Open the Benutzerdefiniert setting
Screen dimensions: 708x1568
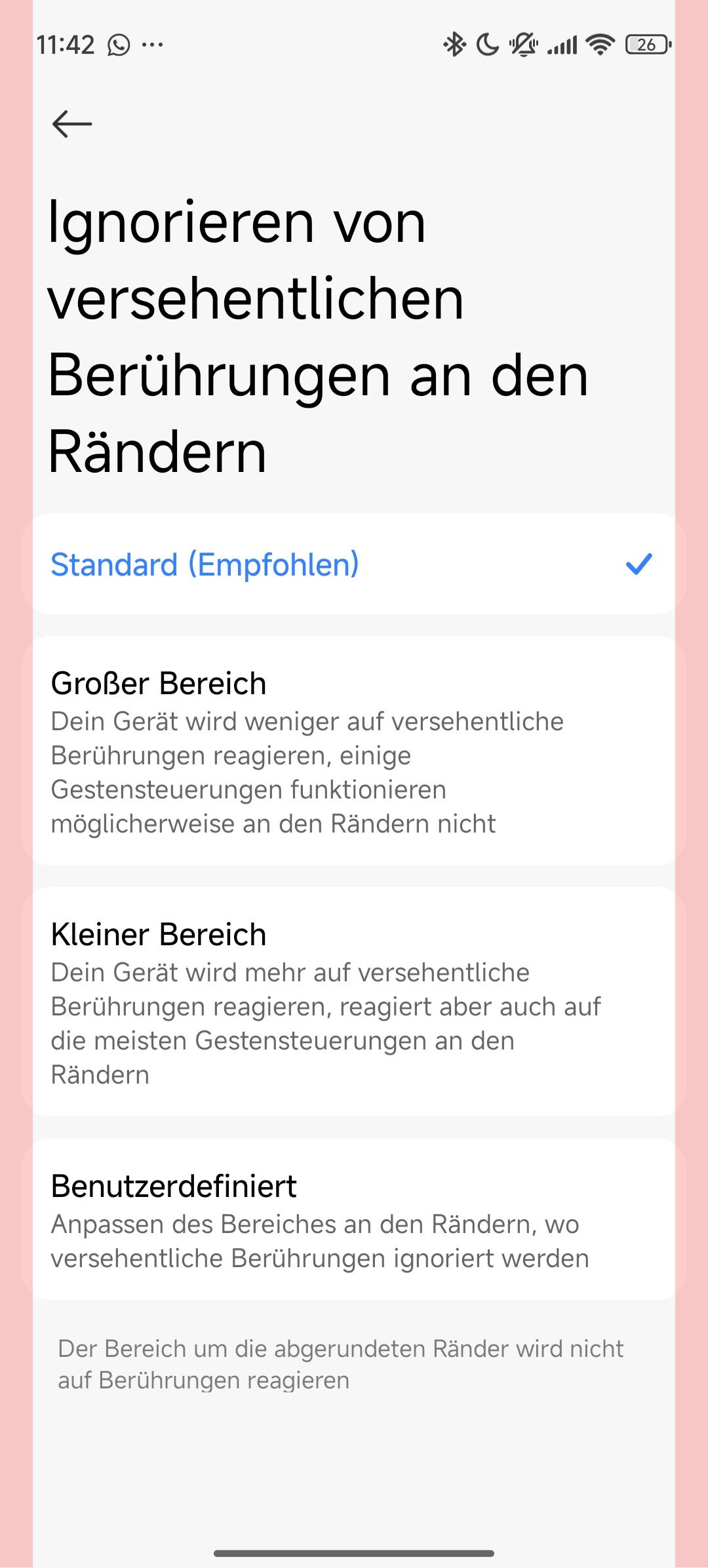353,1219
